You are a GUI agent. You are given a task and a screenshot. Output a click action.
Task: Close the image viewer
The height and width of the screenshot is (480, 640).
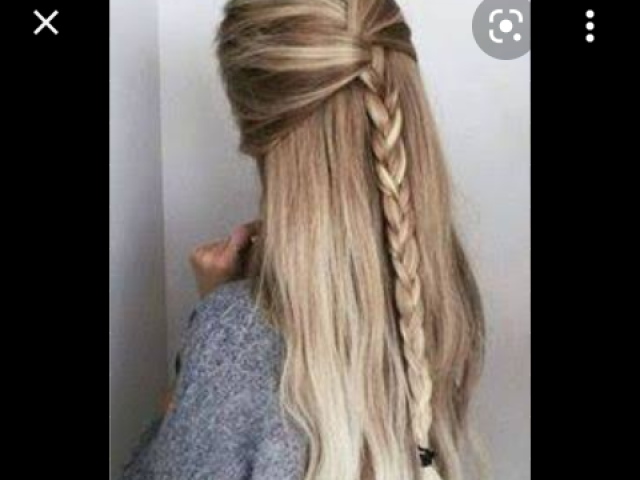[46, 23]
